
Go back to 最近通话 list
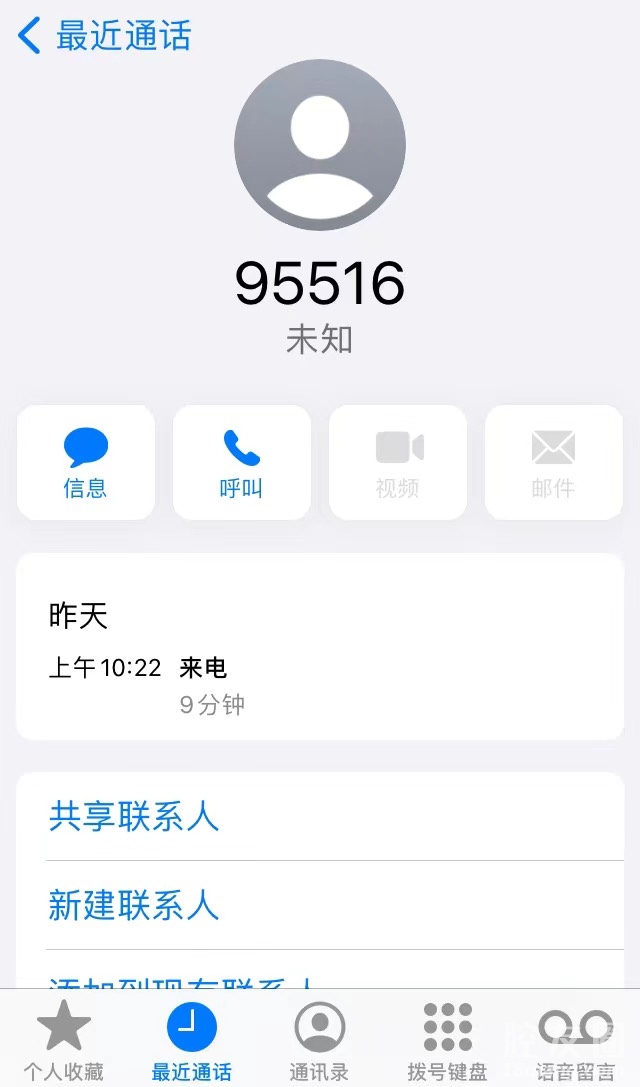[105, 37]
